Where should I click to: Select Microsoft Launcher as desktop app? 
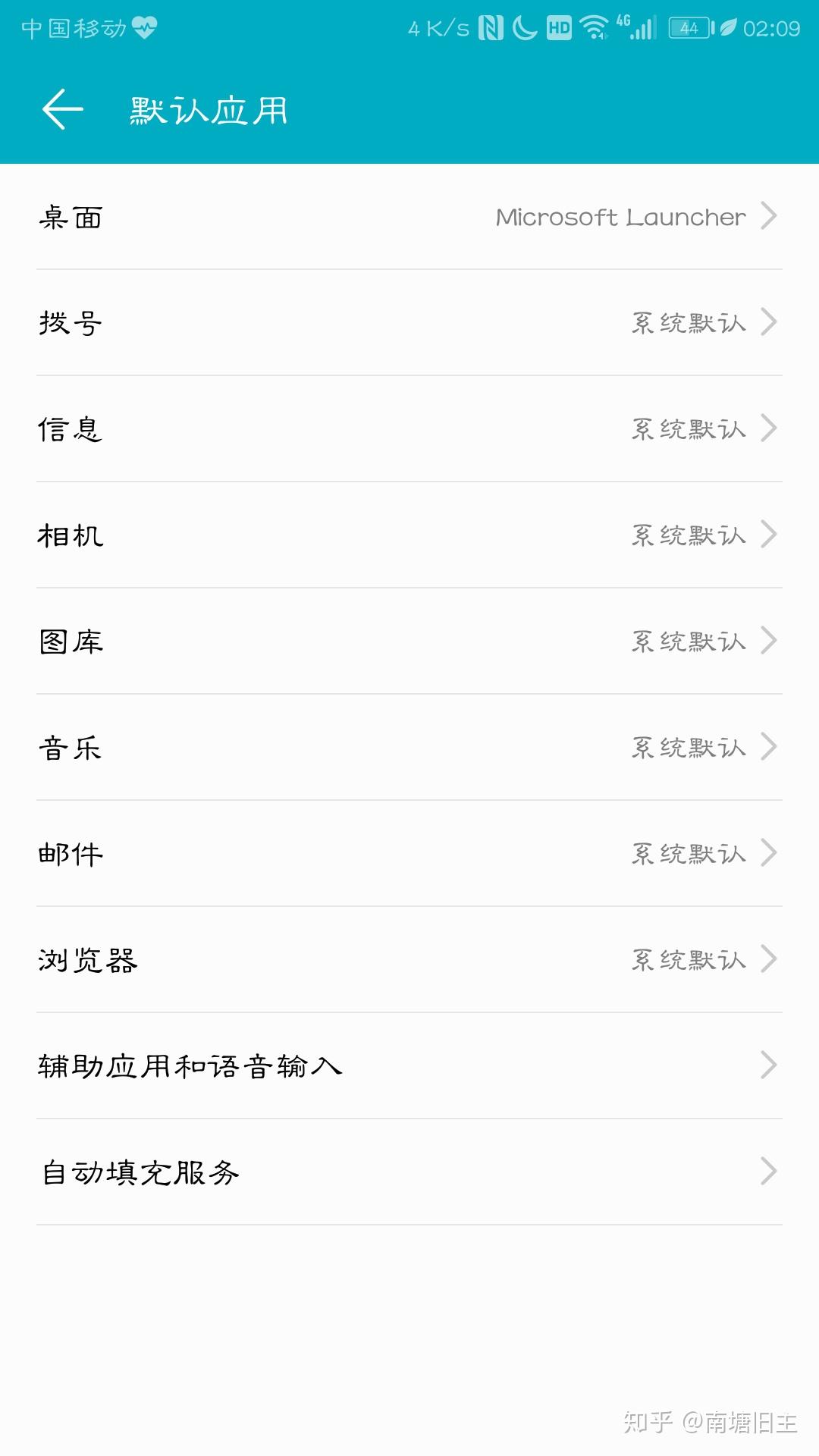coord(619,218)
